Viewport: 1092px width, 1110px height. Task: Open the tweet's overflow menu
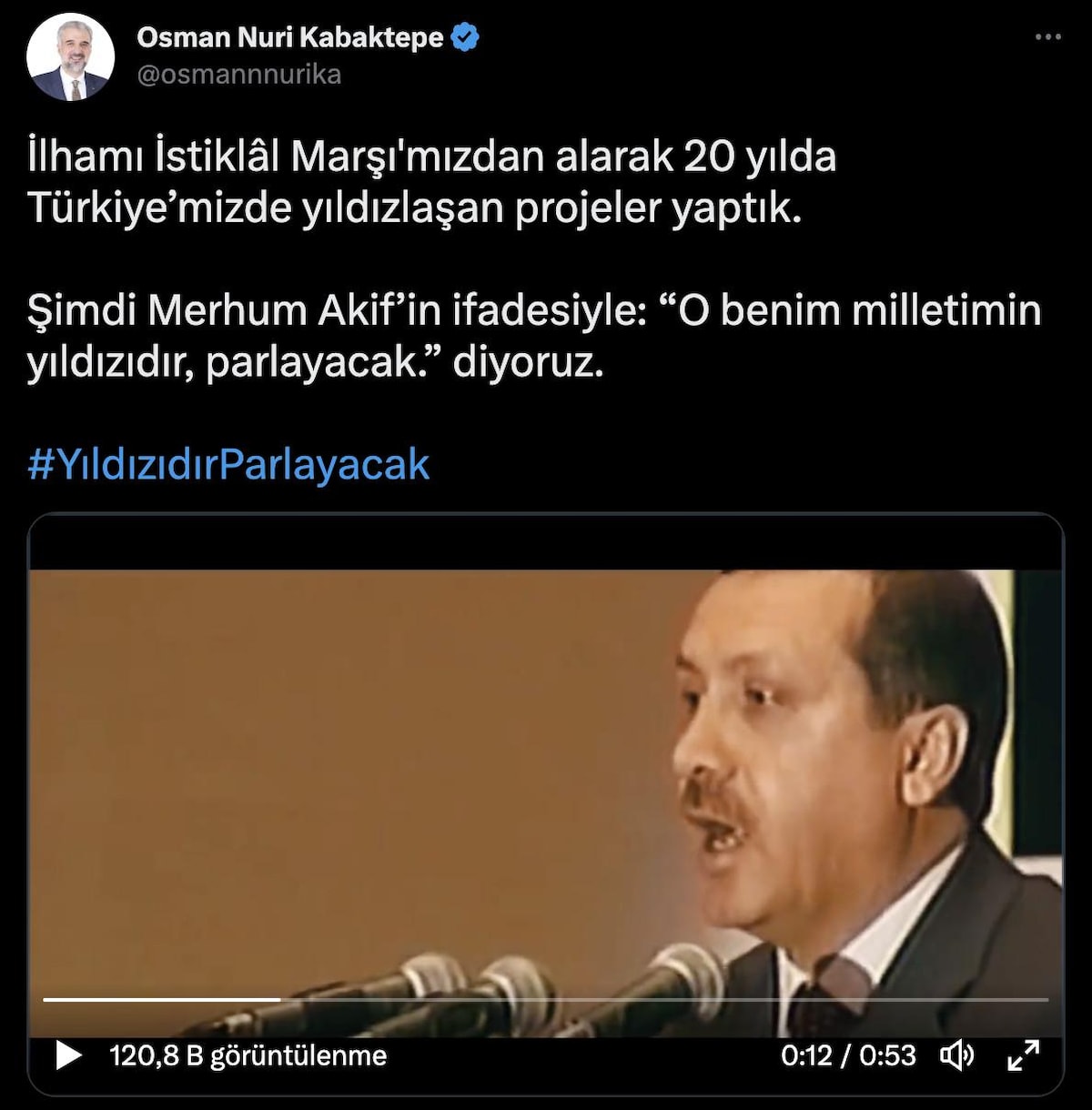coord(1048,37)
